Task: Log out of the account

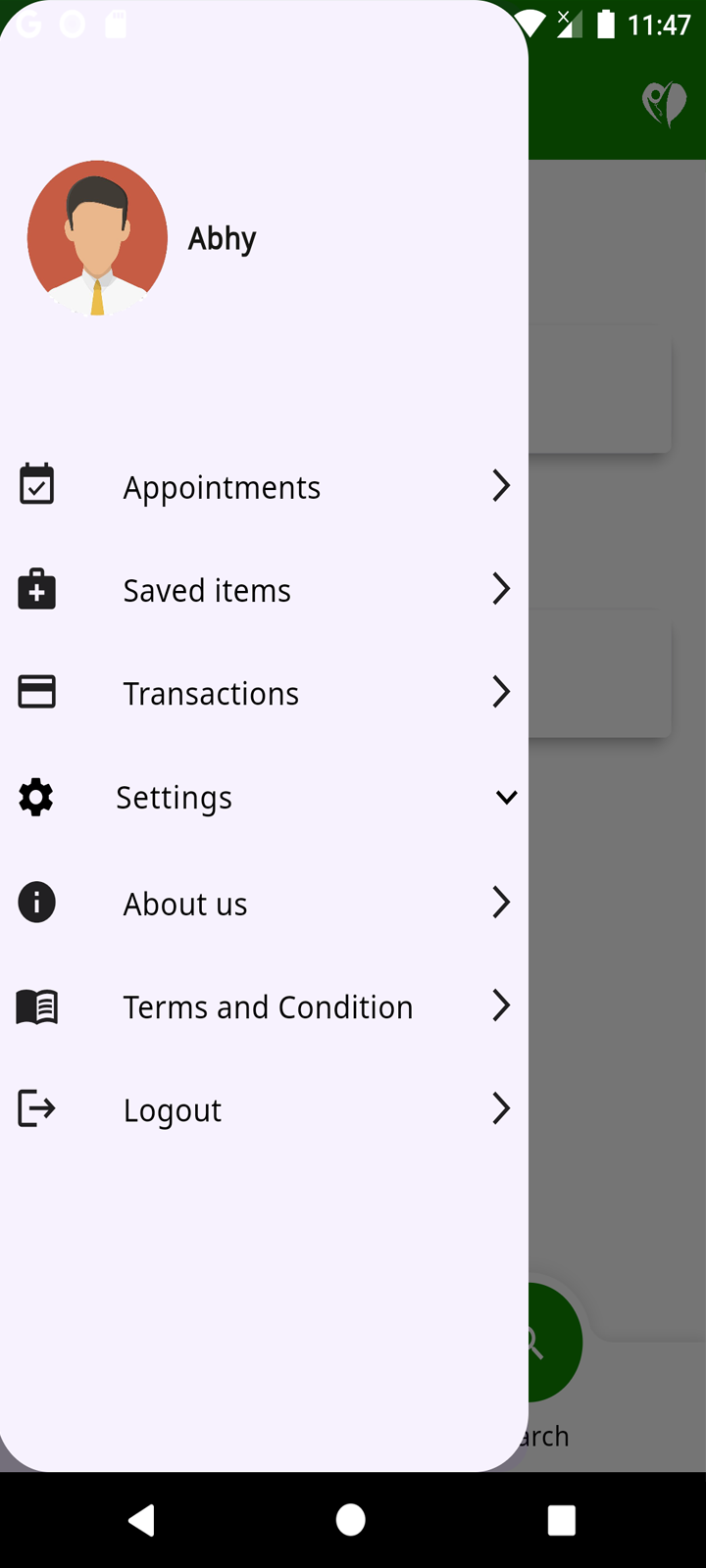Action: click(173, 1109)
